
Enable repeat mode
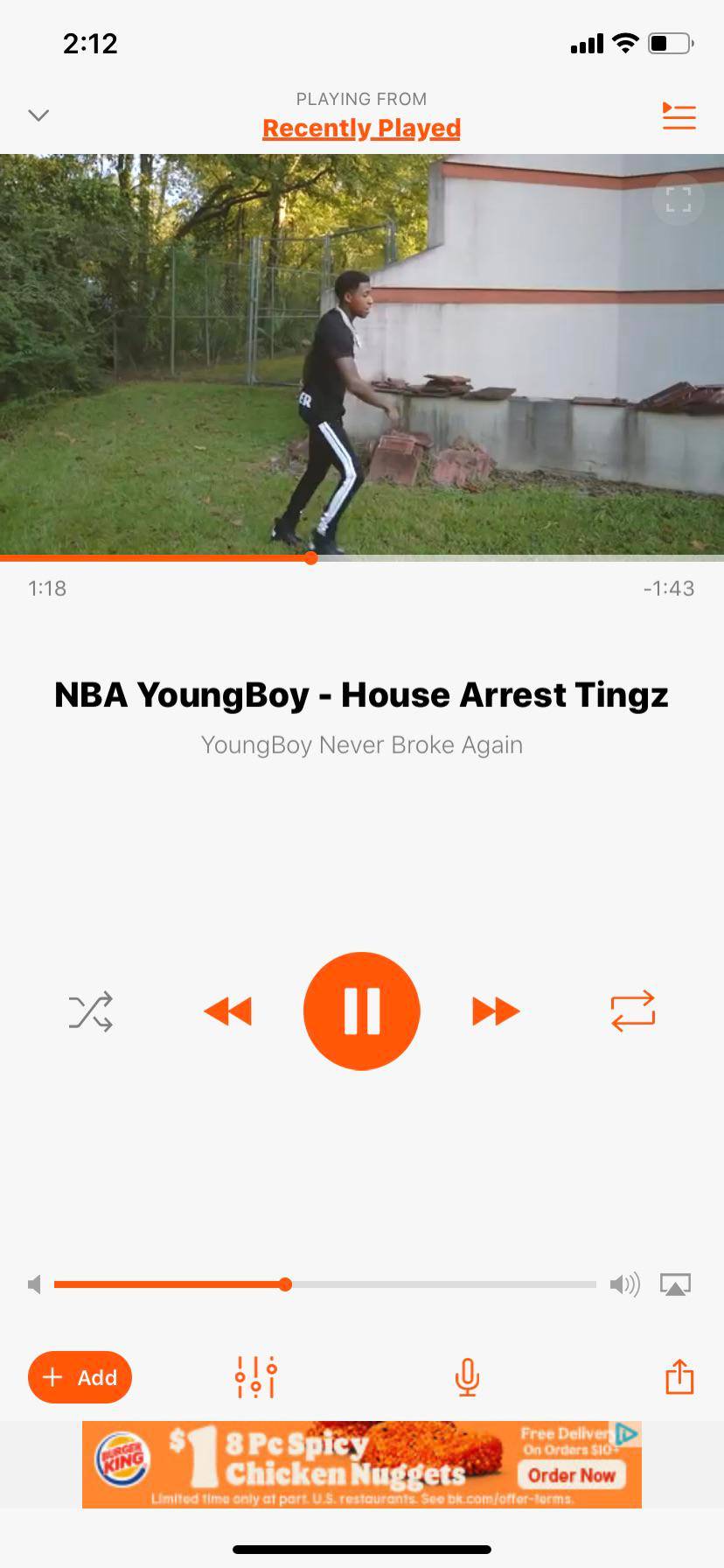(633, 1011)
